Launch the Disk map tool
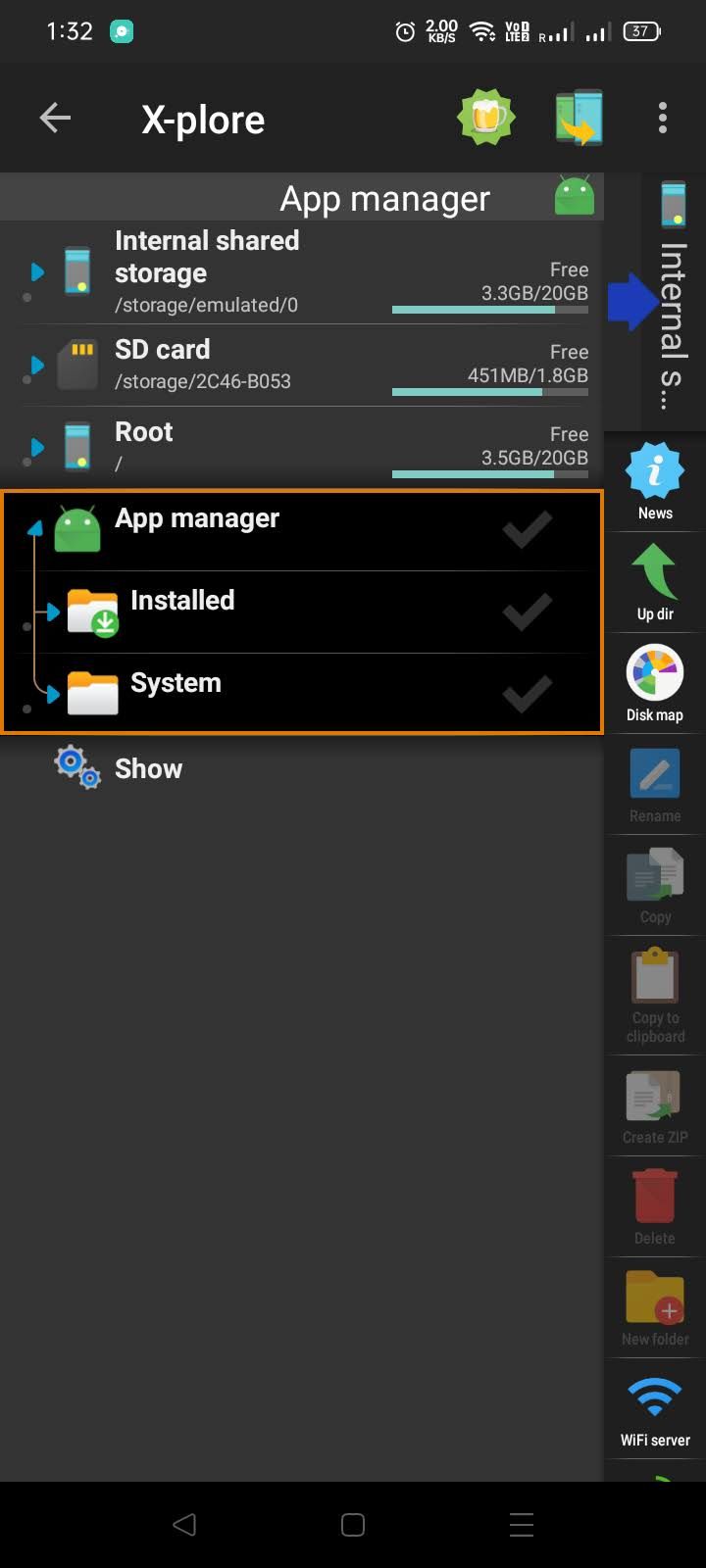The height and width of the screenshot is (1568, 706). click(x=655, y=684)
